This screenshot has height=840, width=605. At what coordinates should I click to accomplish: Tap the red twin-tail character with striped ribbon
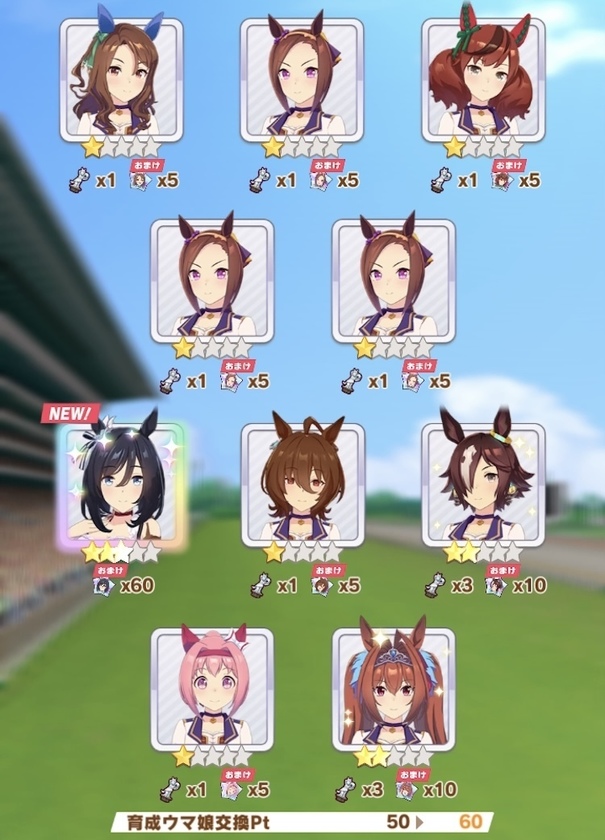pyautogui.click(x=483, y=80)
